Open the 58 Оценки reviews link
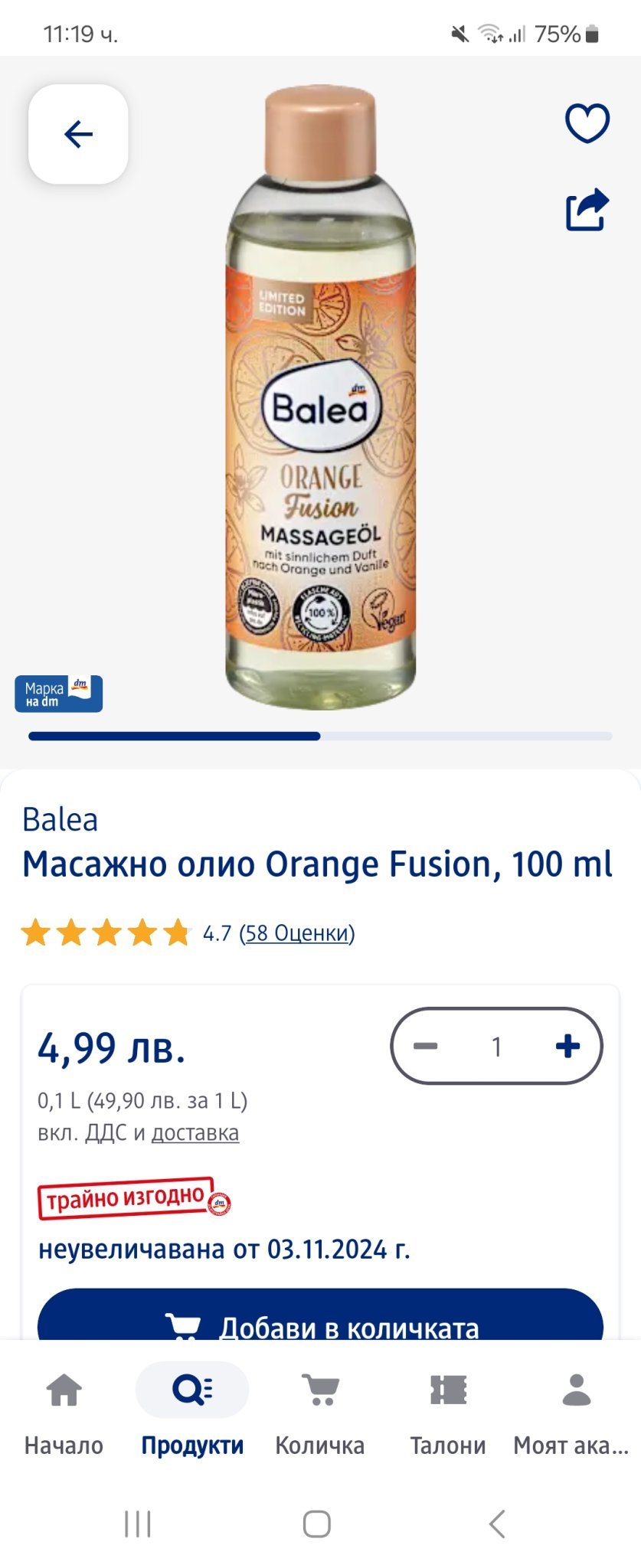The height and width of the screenshot is (1568, 641). click(297, 933)
